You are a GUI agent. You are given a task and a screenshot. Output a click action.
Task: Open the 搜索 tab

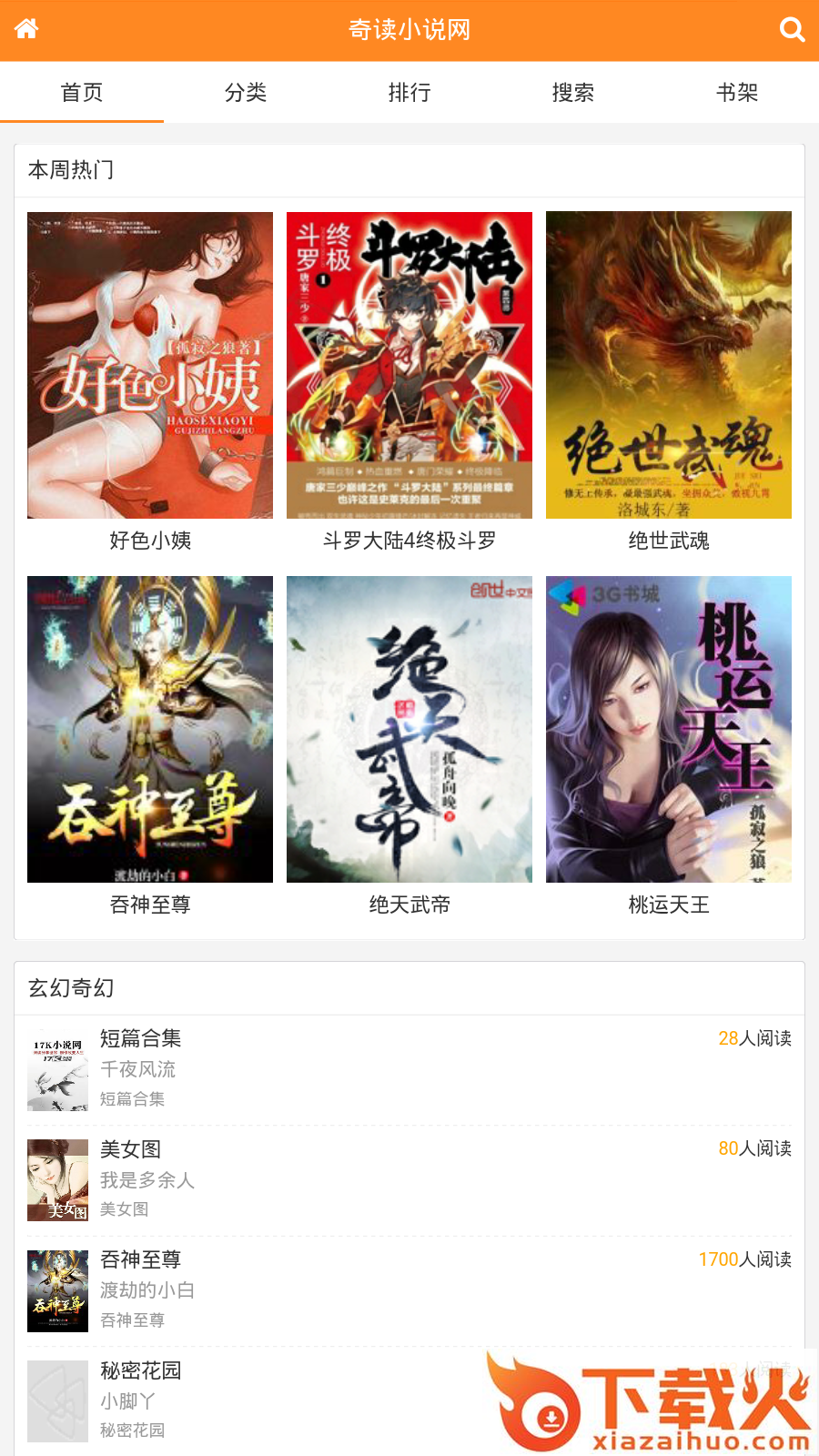coord(573,93)
